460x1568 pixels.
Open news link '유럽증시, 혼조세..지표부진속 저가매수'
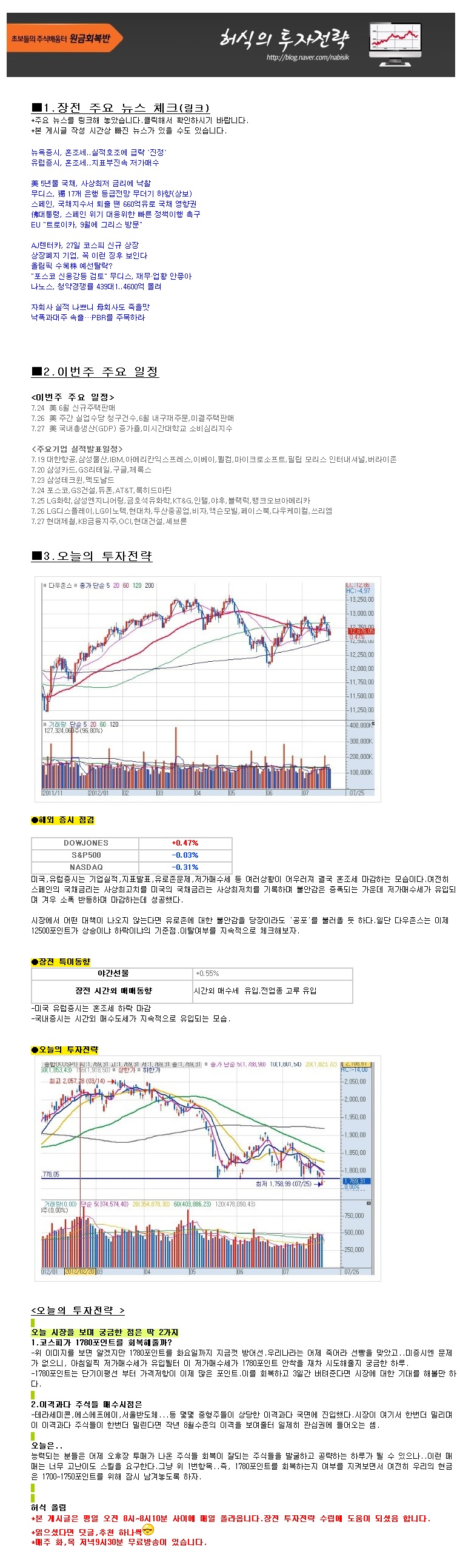point(95,163)
